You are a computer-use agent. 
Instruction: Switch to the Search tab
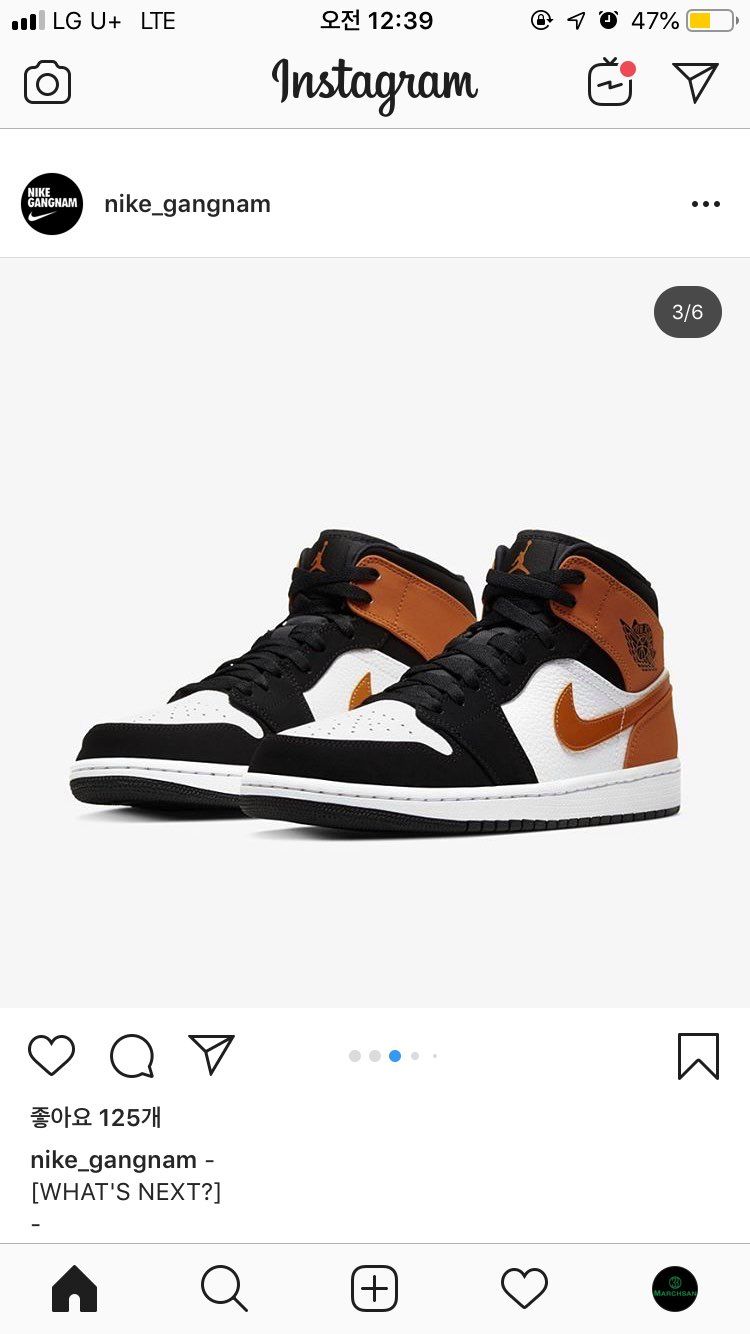coord(224,1288)
